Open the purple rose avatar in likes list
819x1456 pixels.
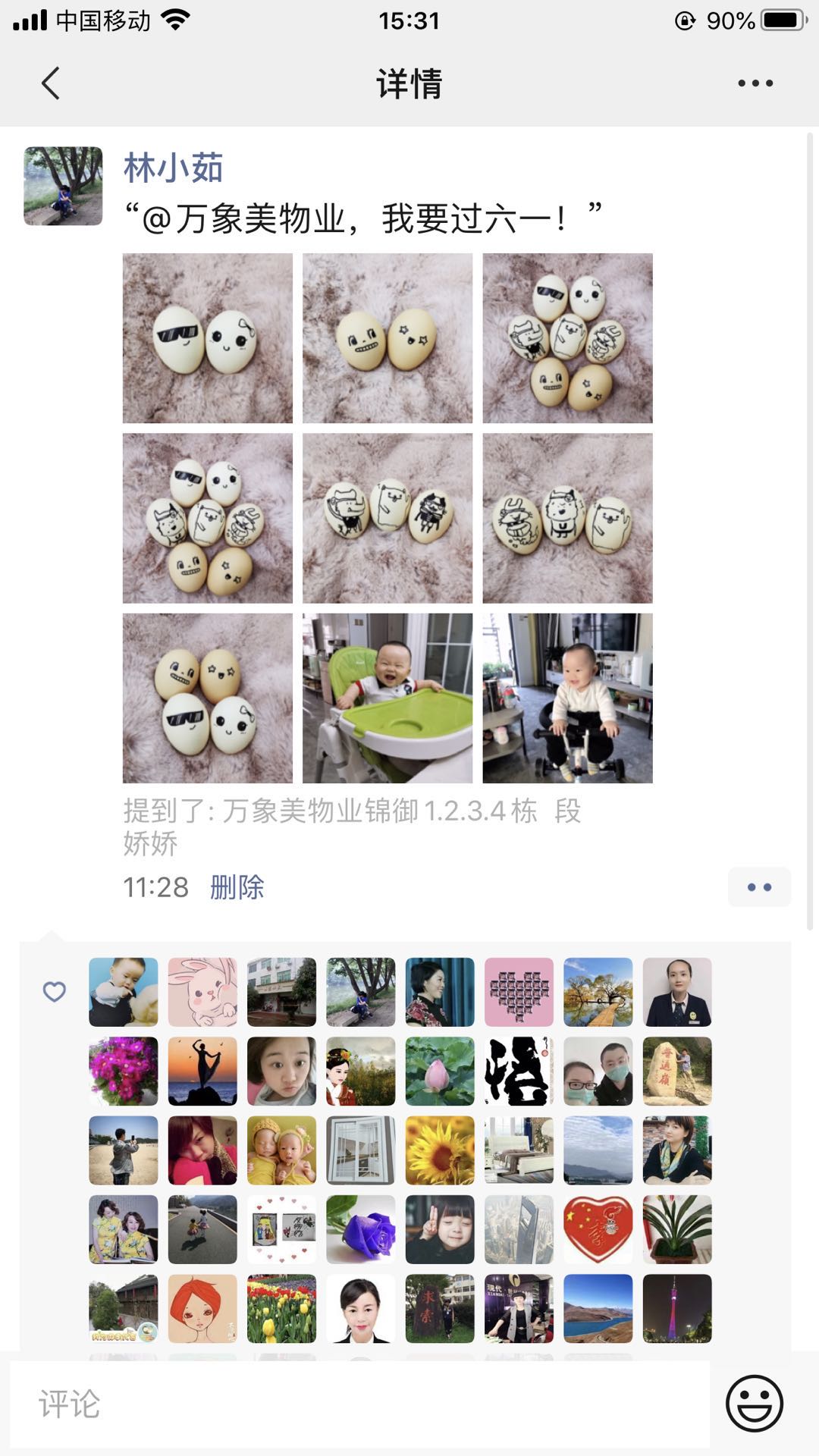click(x=361, y=1229)
